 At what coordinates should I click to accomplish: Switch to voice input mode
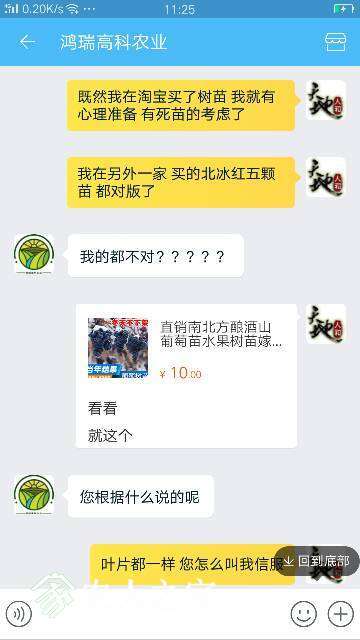pos(18,613)
